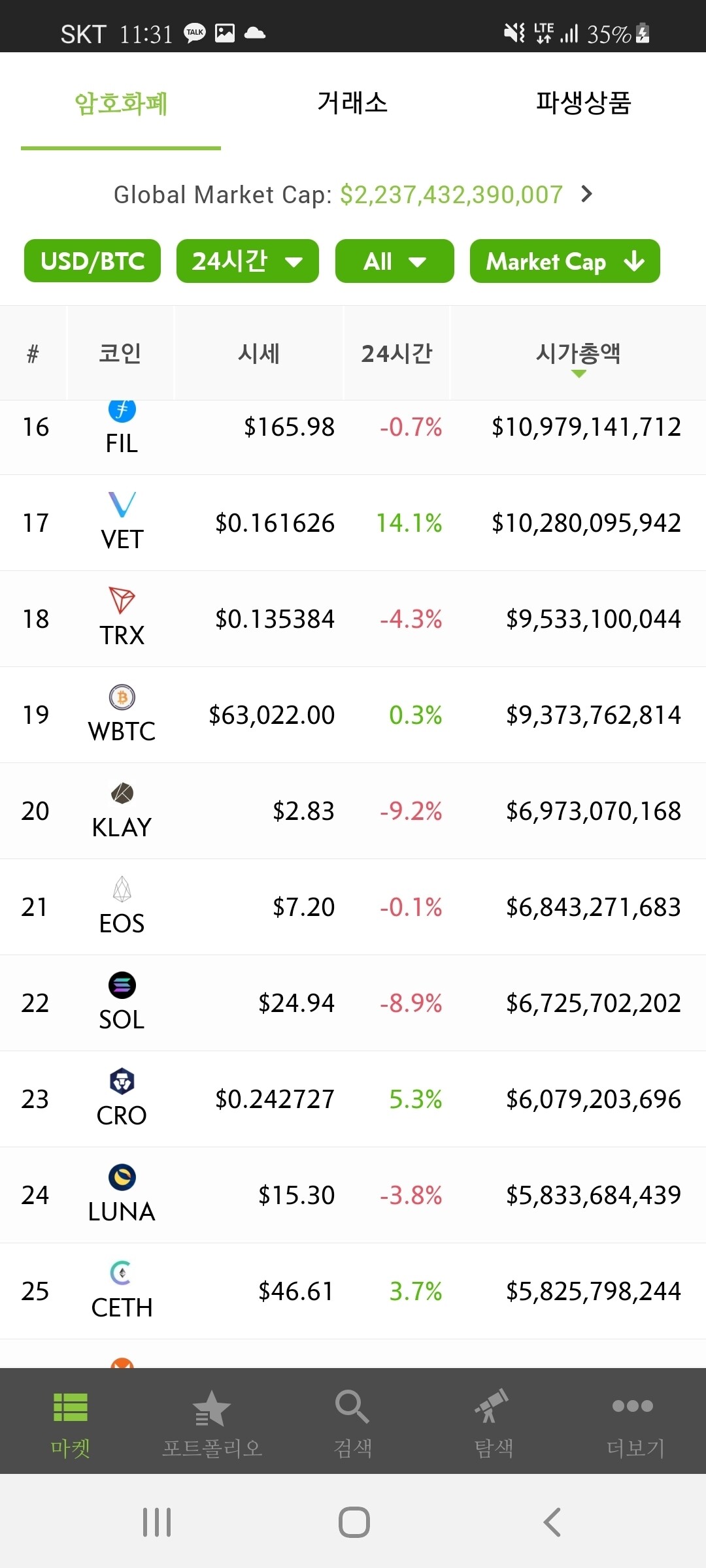Screen dimensions: 706x1568
Task: Switch to the 거래소 tab
Action: click(352, 103)
